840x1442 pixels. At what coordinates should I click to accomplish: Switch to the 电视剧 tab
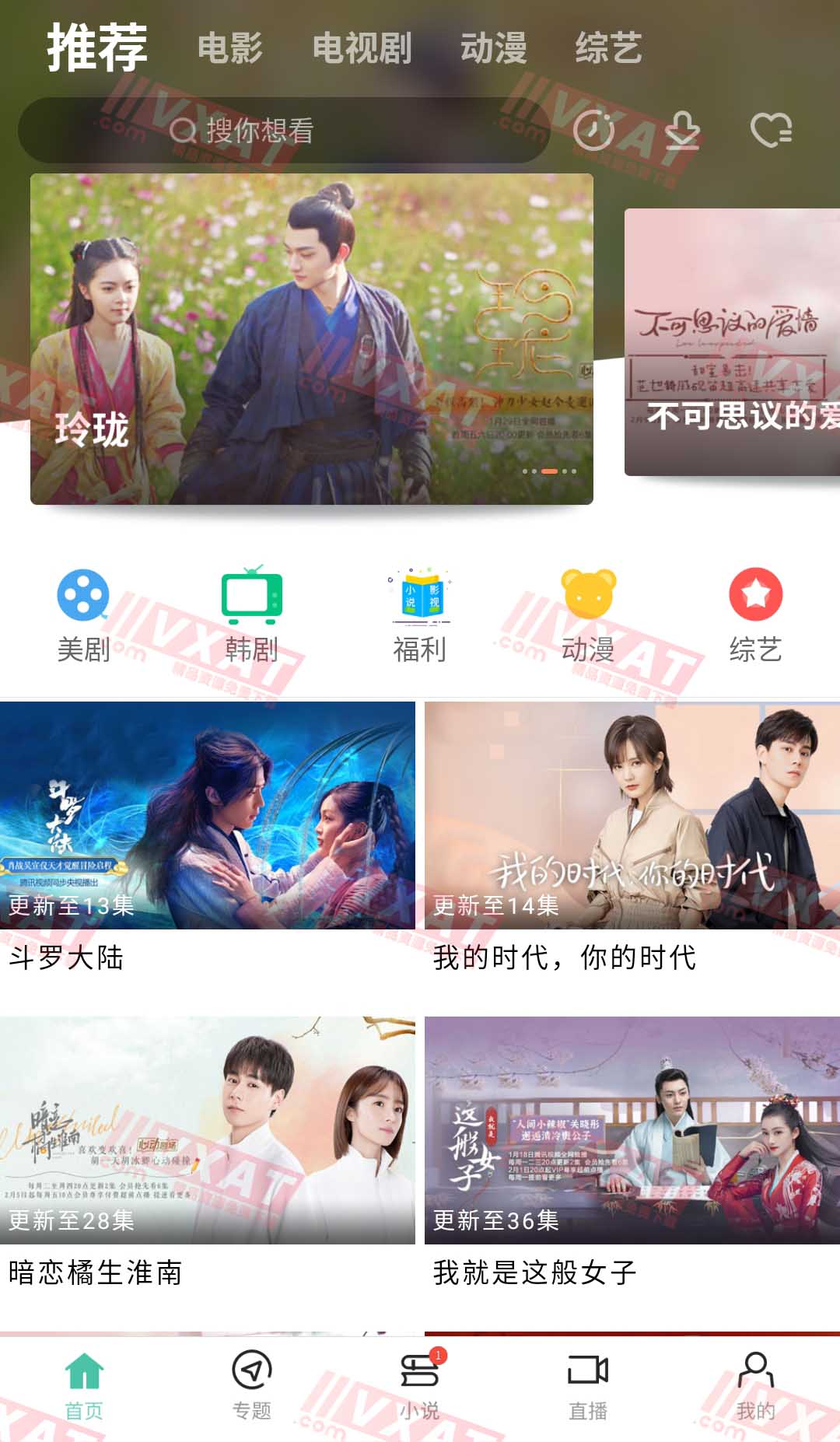362,48
